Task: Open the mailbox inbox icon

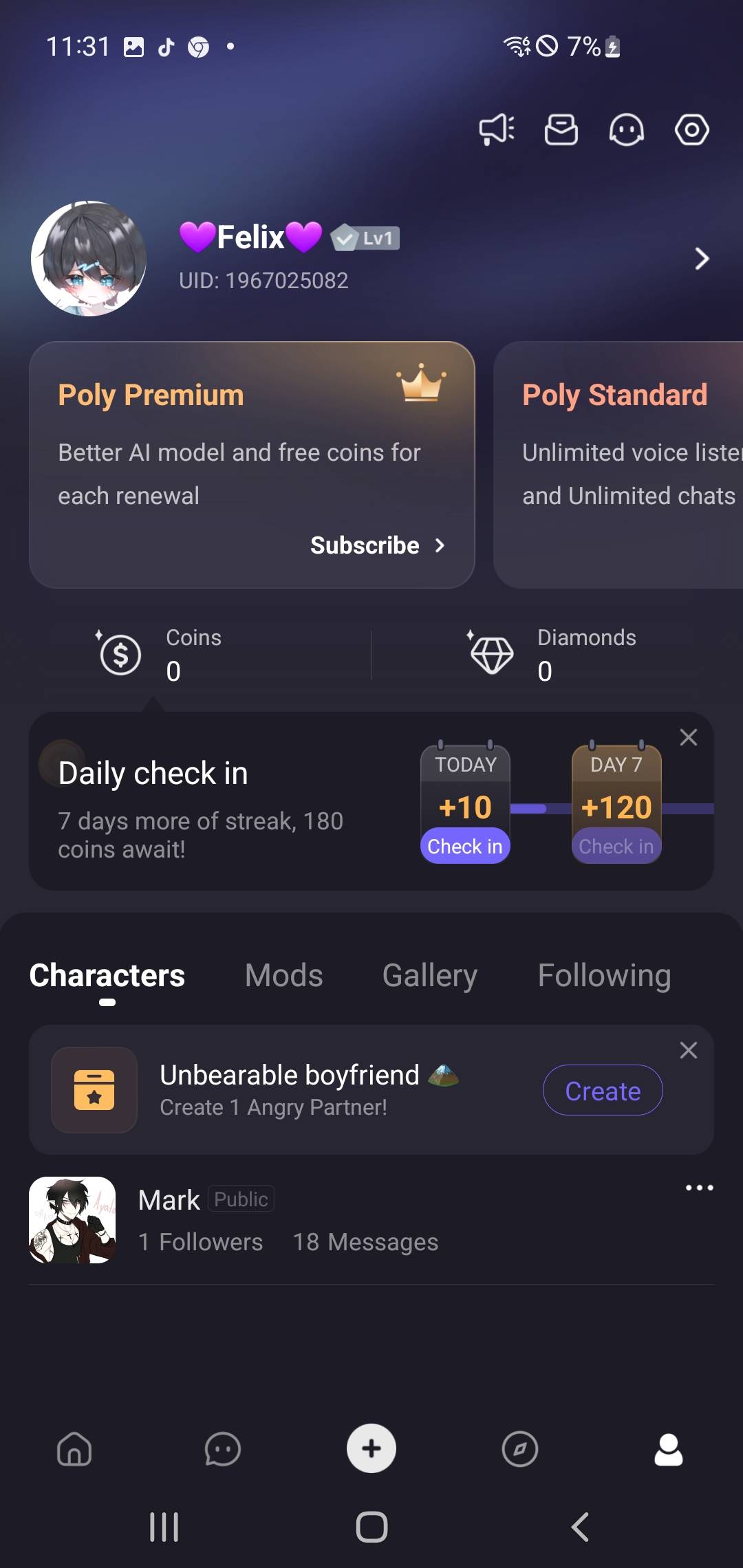Action: (x=561, y=129)
